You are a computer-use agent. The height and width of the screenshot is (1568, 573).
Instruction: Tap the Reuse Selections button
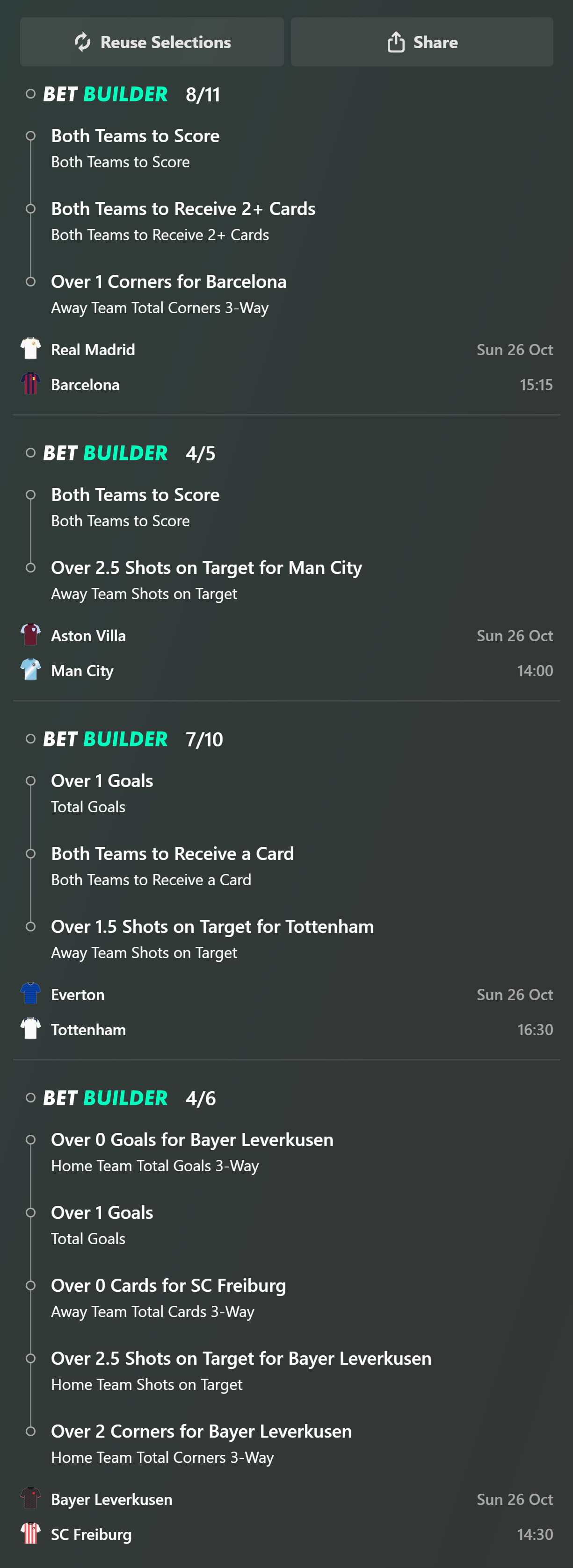(x=152, y=42)
